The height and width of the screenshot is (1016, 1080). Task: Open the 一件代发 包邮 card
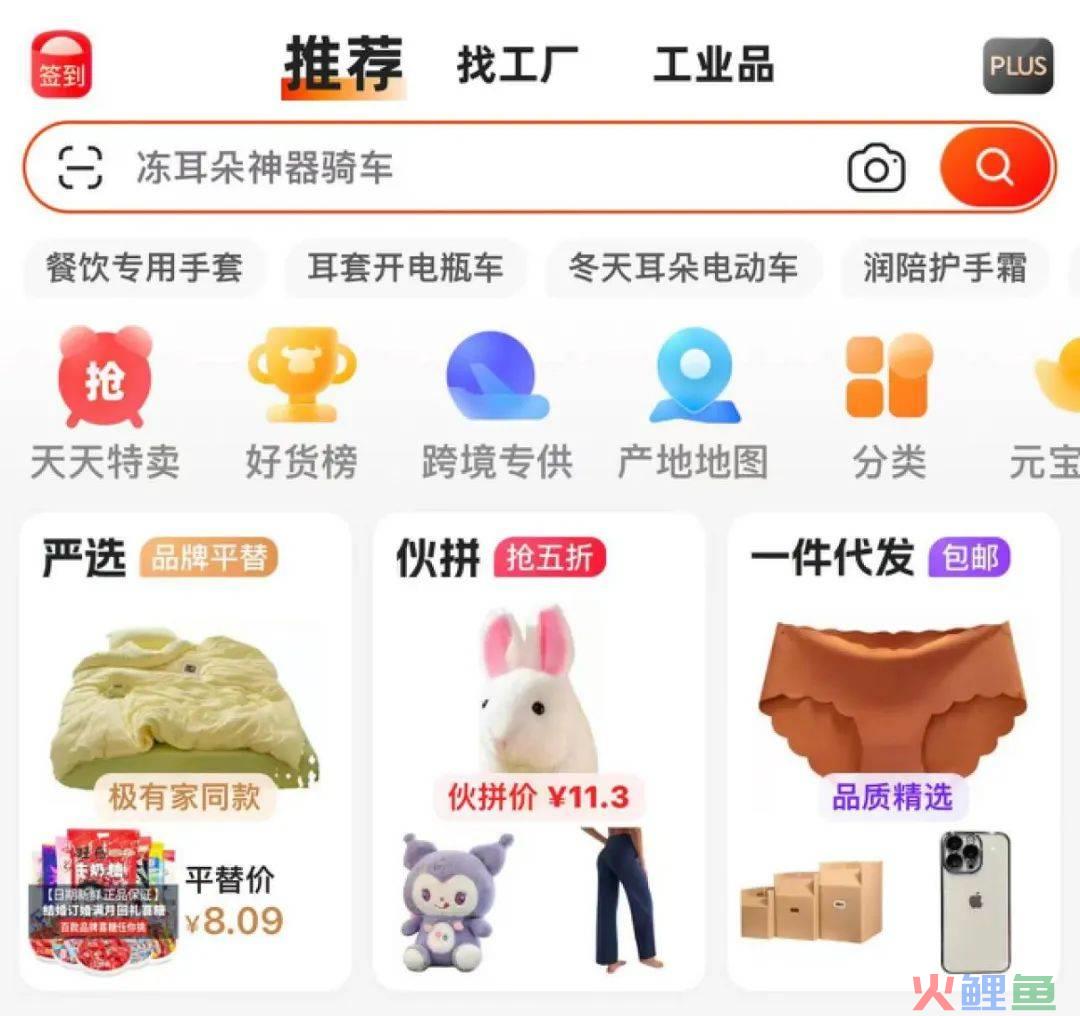(x=892, y=750)
